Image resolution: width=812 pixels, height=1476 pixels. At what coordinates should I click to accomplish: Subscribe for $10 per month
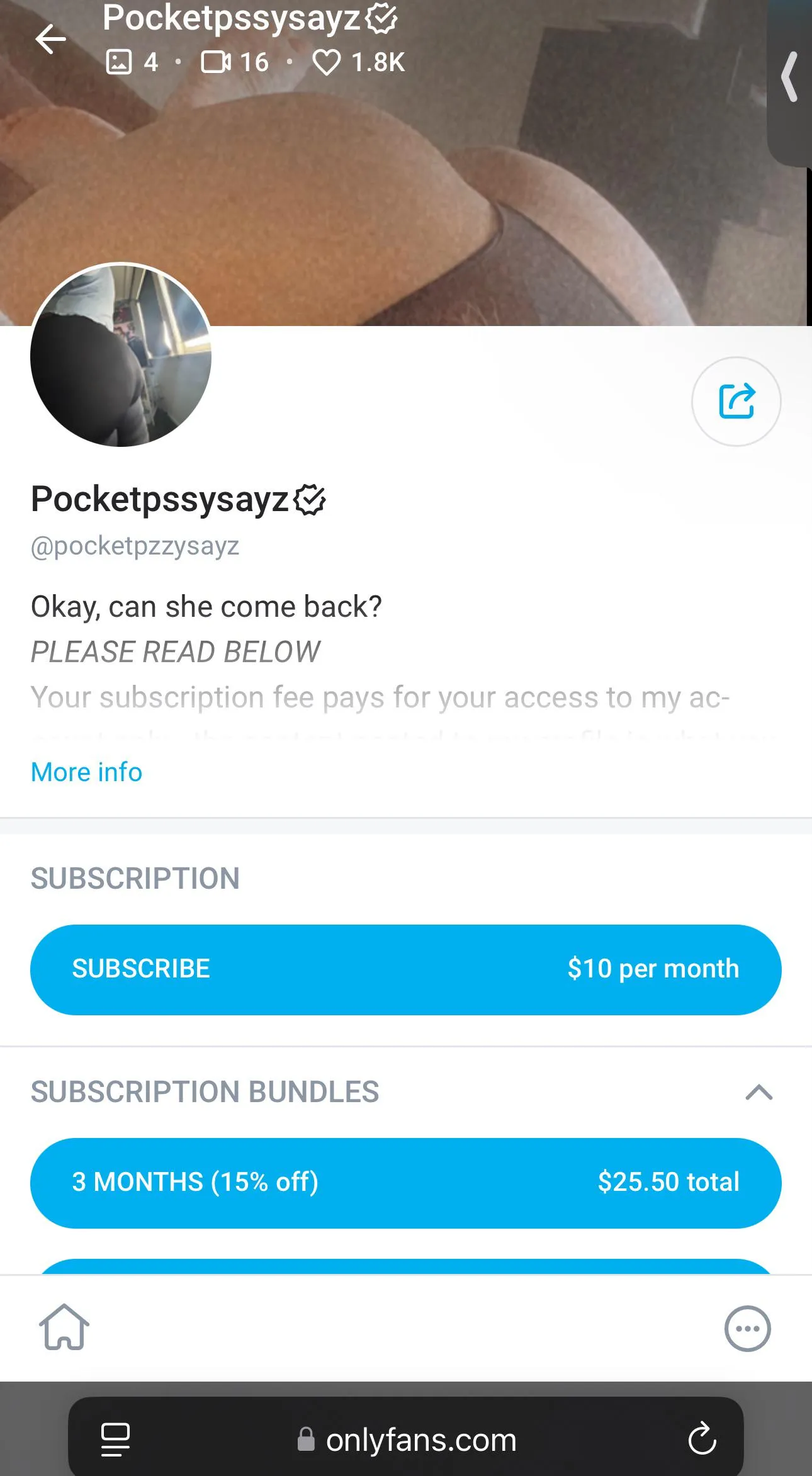coord(405,969)
